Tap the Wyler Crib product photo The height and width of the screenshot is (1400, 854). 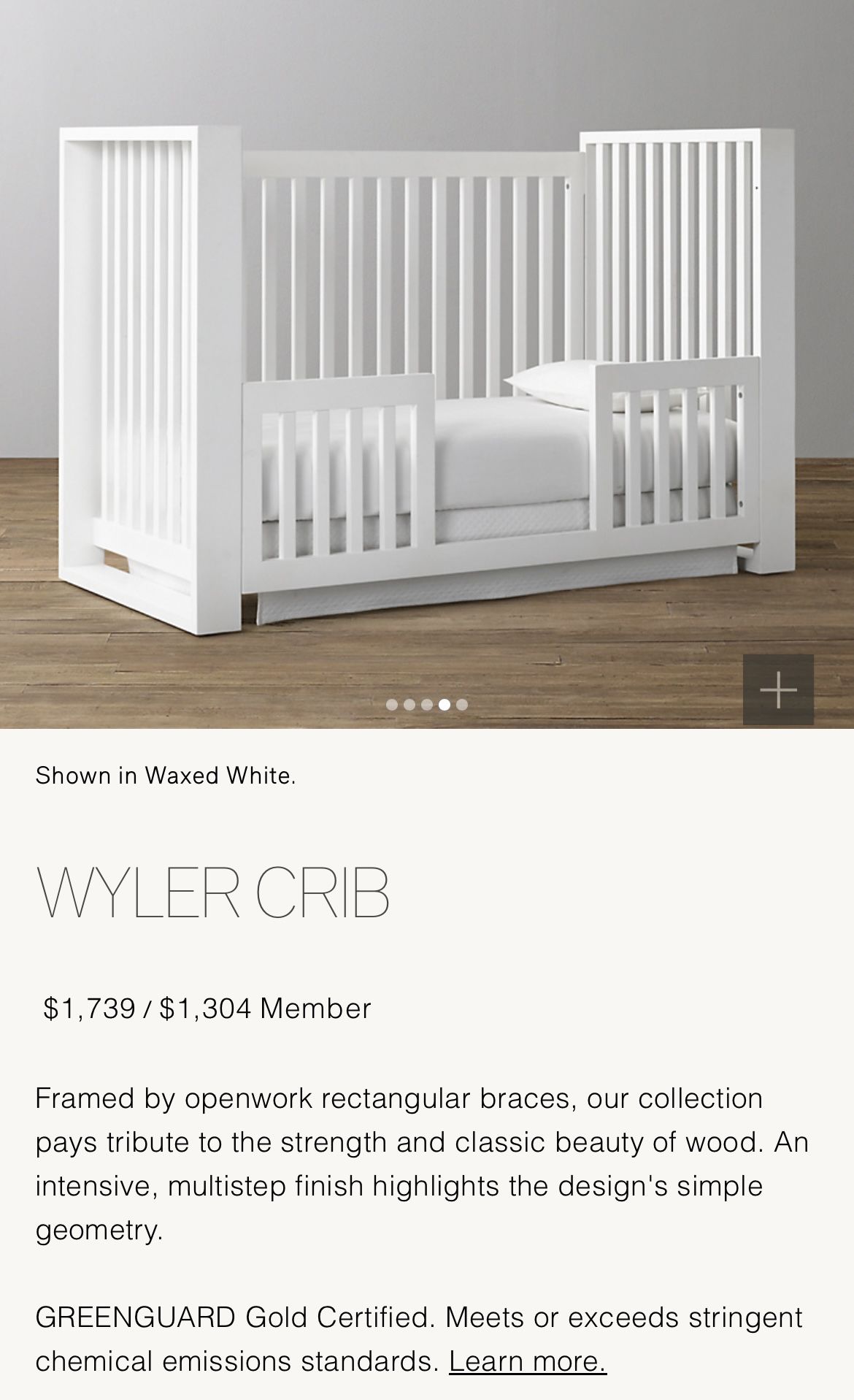(x=427, y=364)
